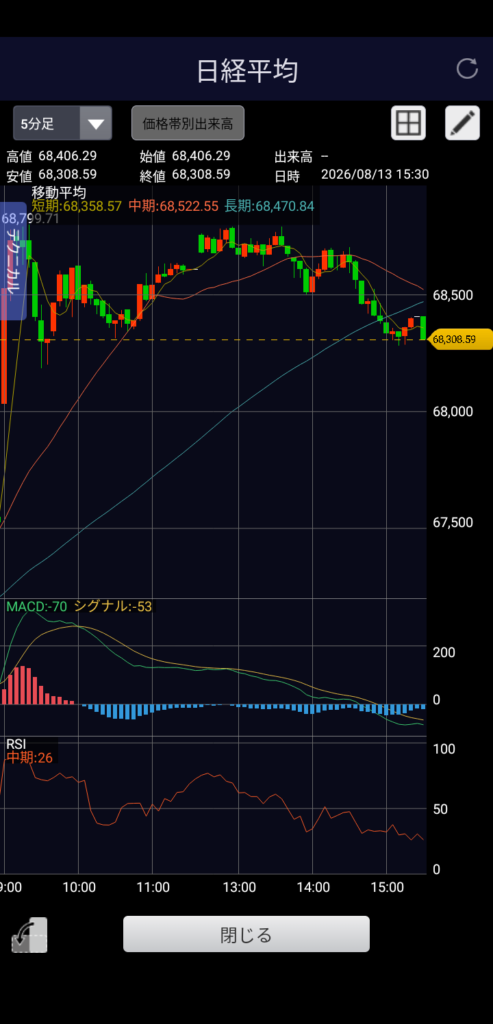Tap the rotate screen icon

tap(29, 935)
